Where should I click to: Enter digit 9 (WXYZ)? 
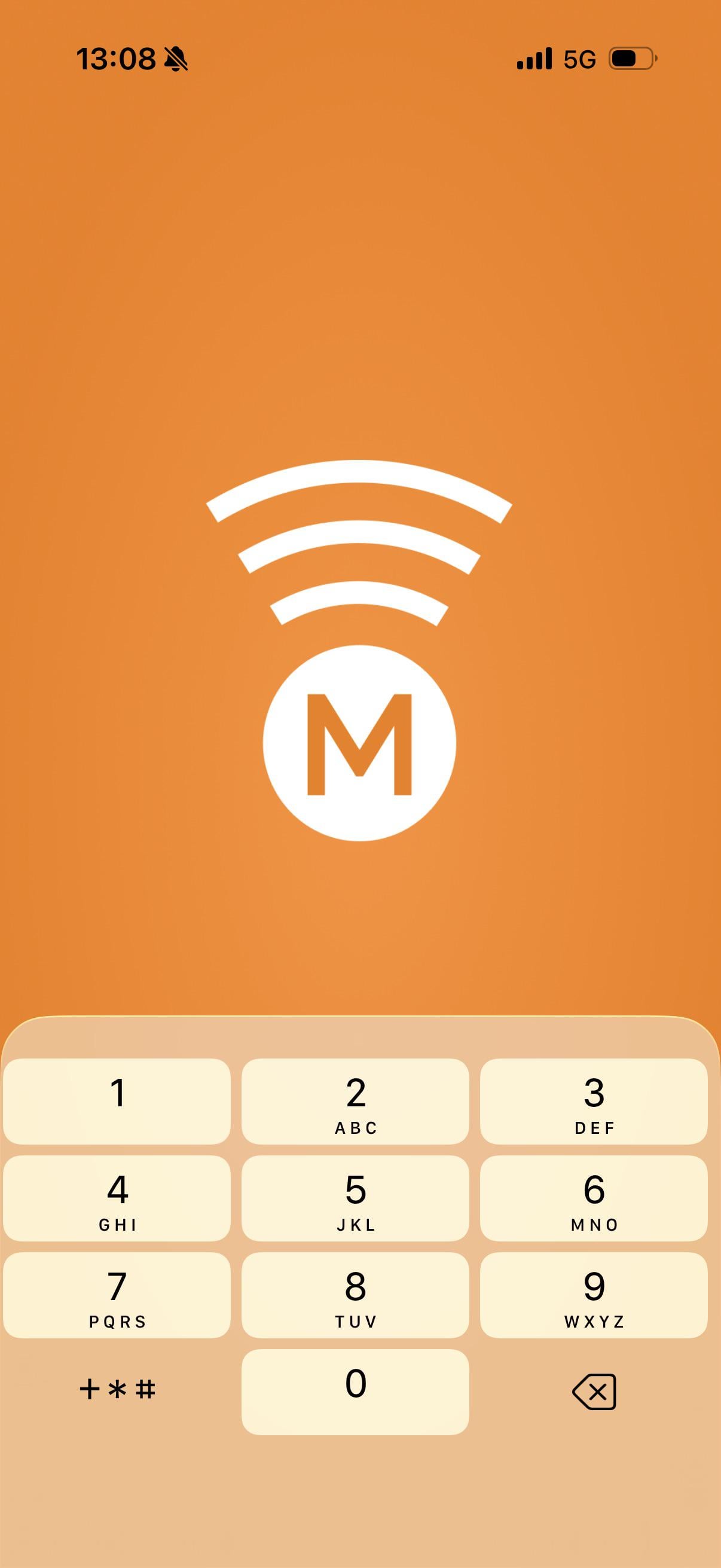[594, 1294]
